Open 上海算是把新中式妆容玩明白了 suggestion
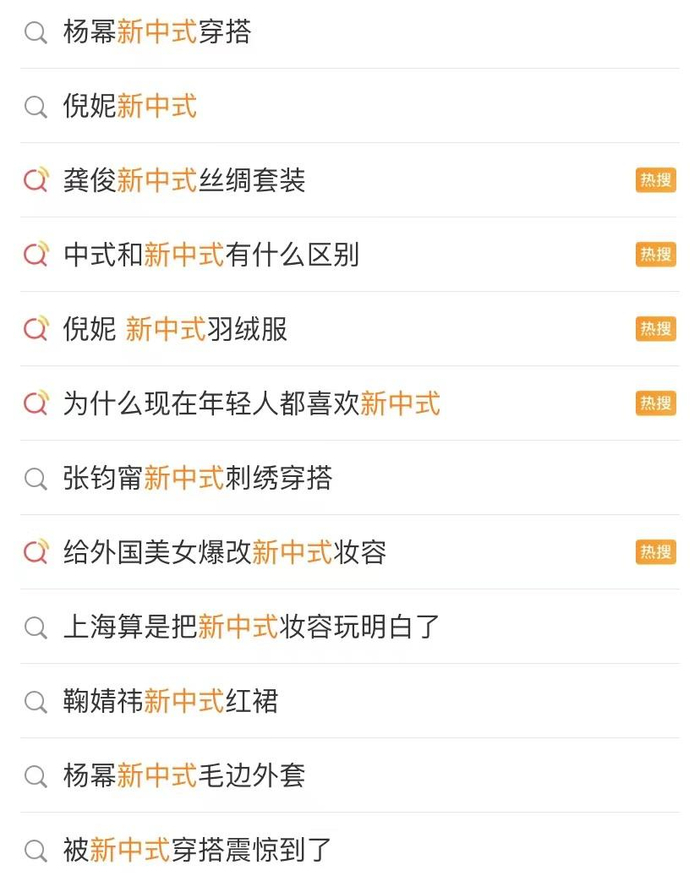This screenshot has width=700, height=877. 251,627
